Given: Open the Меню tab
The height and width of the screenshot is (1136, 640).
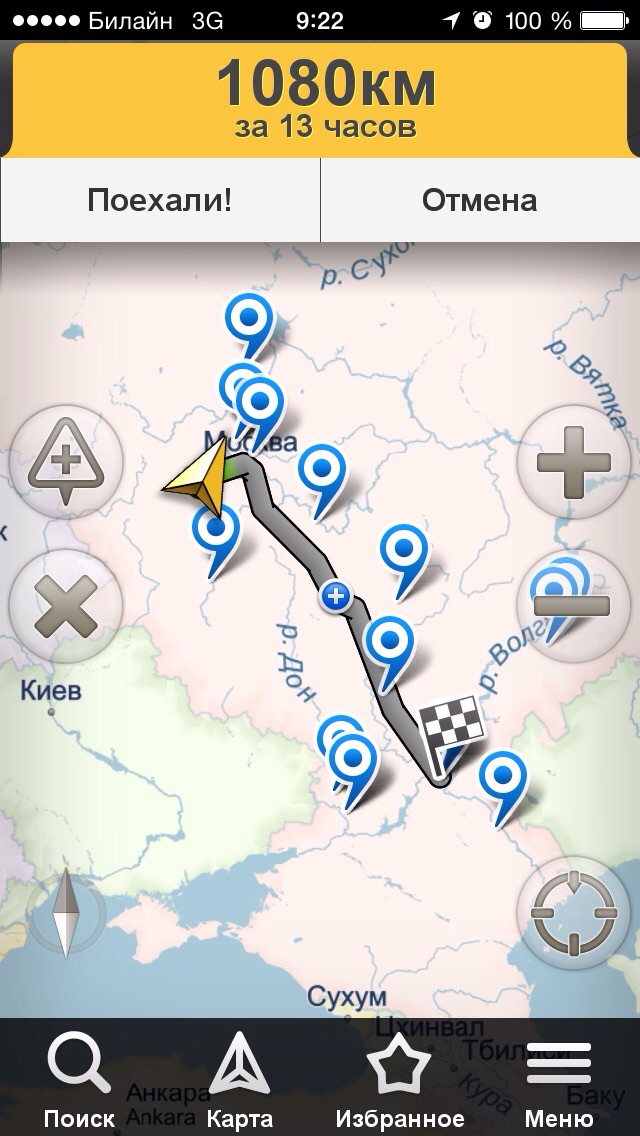Looking at the screenshot, I should pyautogui.click(x=559, y=1079).
